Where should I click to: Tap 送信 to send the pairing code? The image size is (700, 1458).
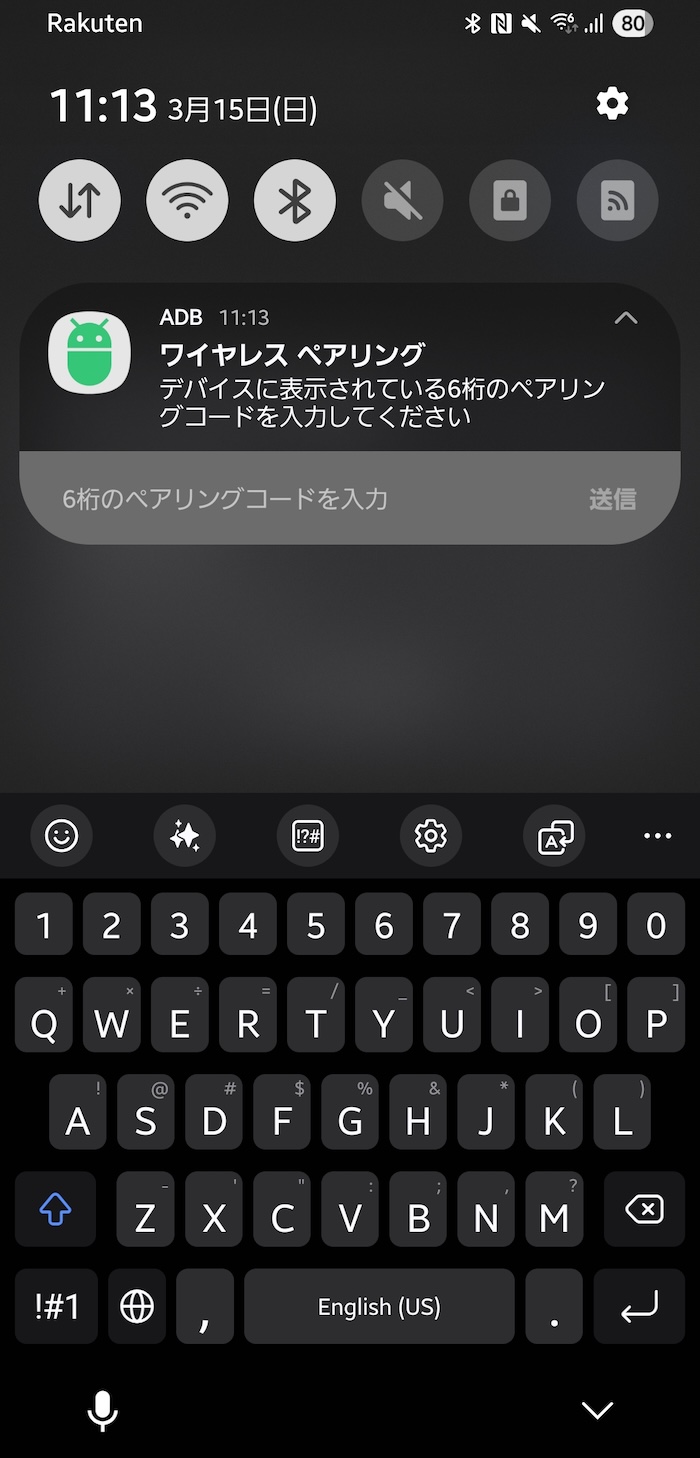pos(612,498)
